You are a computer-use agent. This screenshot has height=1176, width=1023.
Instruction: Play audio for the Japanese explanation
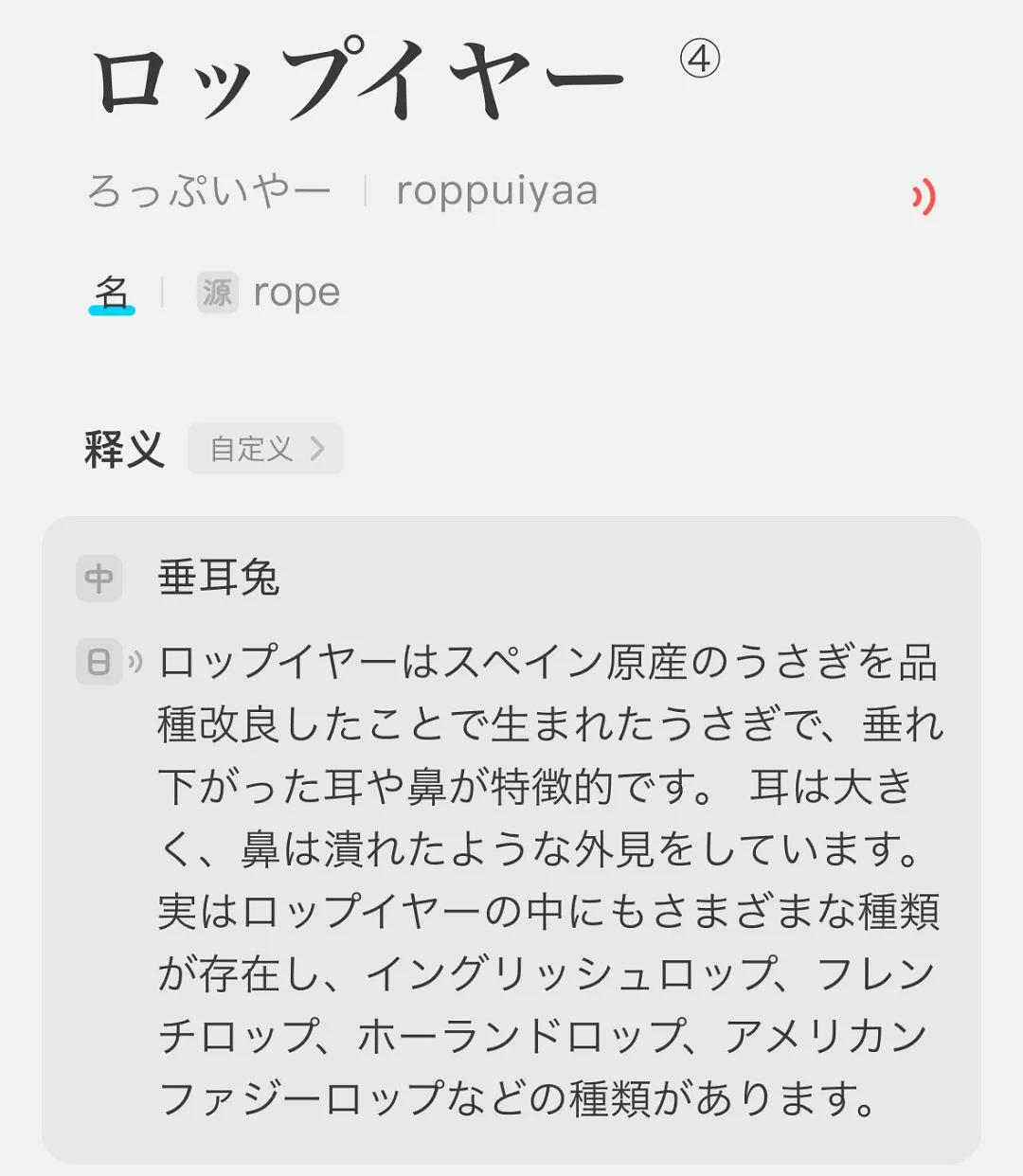click(x=135, y=662)
